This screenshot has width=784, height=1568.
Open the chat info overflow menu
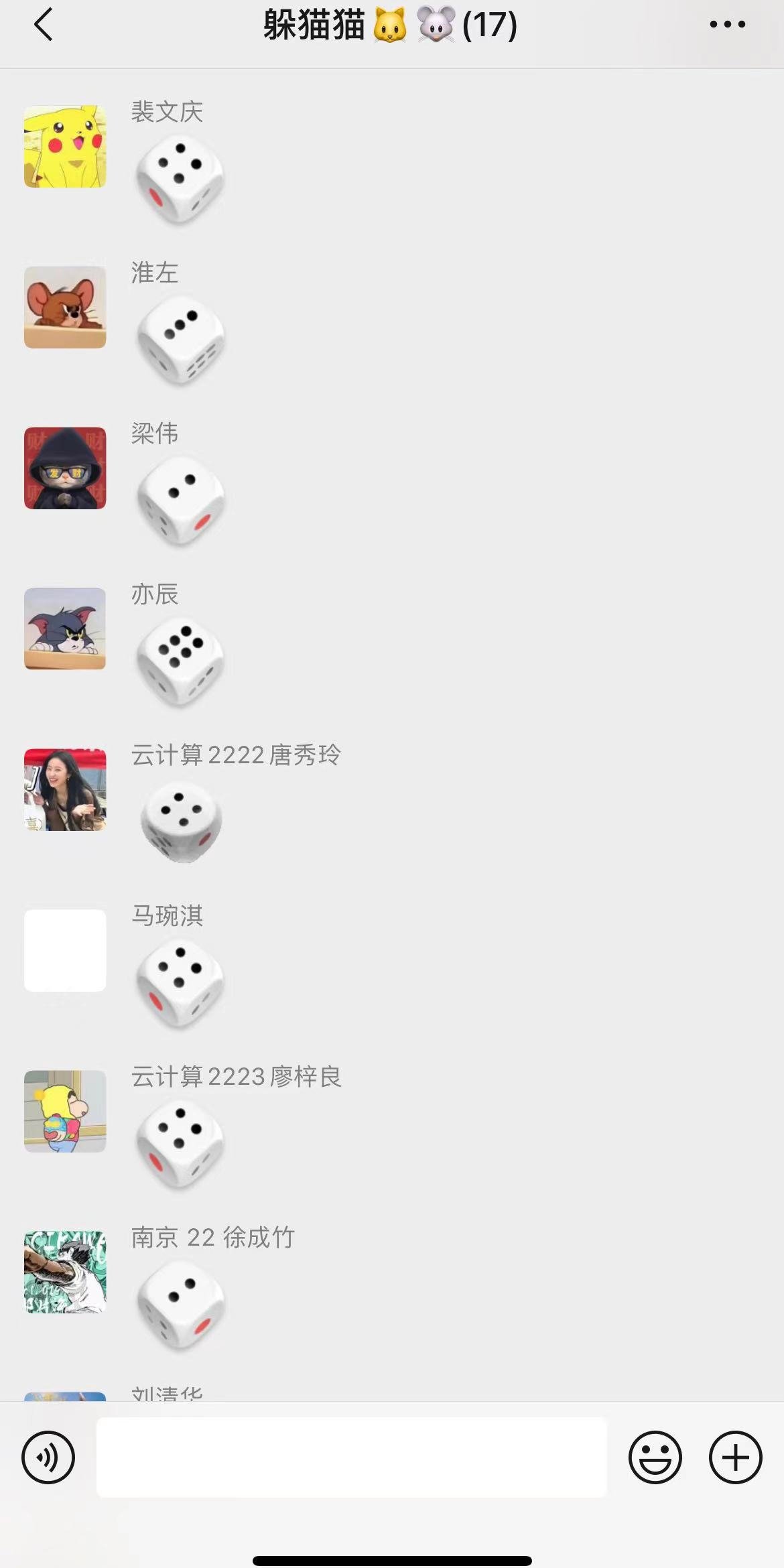(x=727, y=25)
